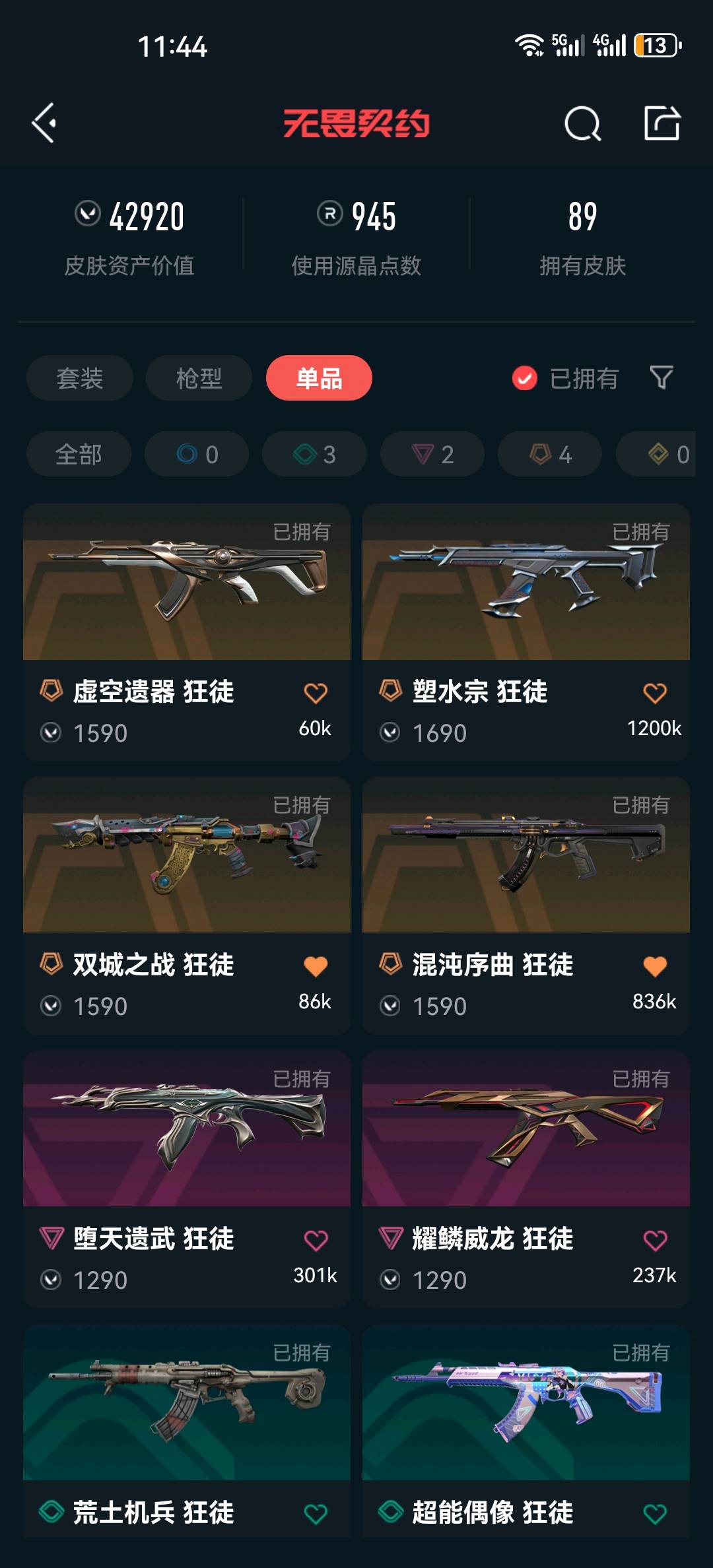This screenshot has width=713, height=1568.
Task: Select the 全部 rarity chip
Action: [x=79, y=454]
